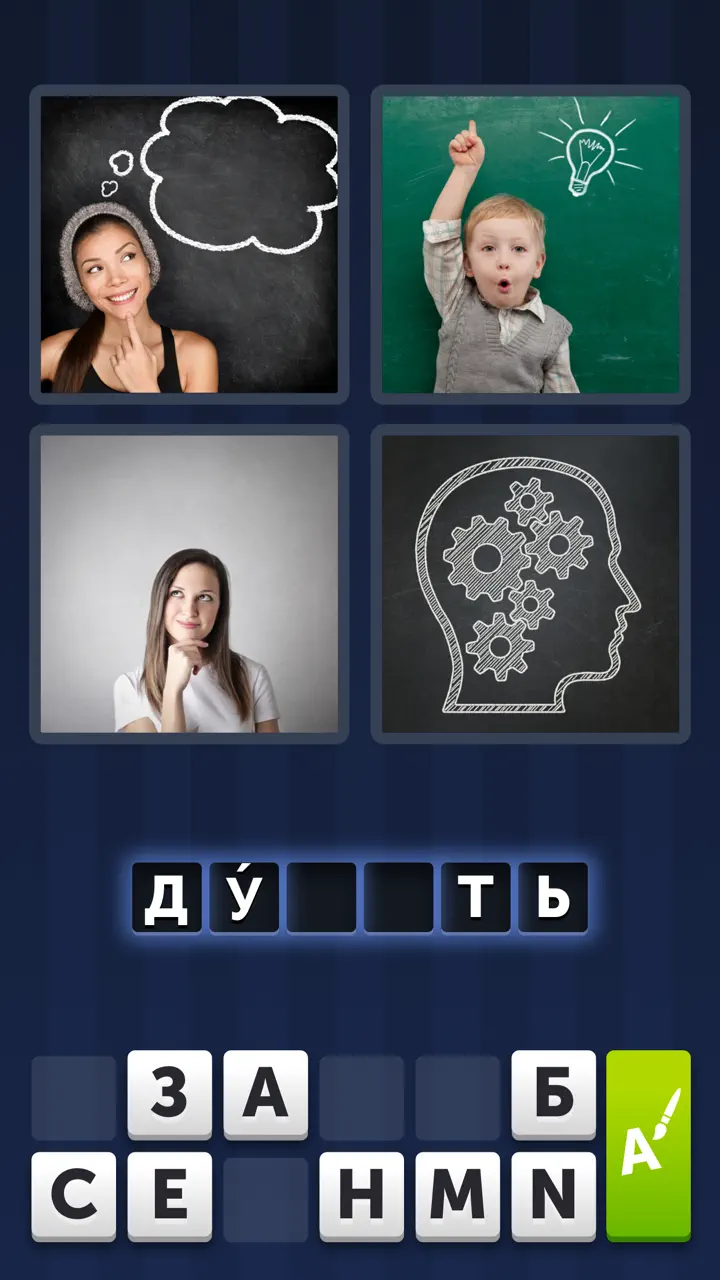The image size is (720, 1280).
Task: Enlarge the picture of boy with lightbulb
Action: 530,244
